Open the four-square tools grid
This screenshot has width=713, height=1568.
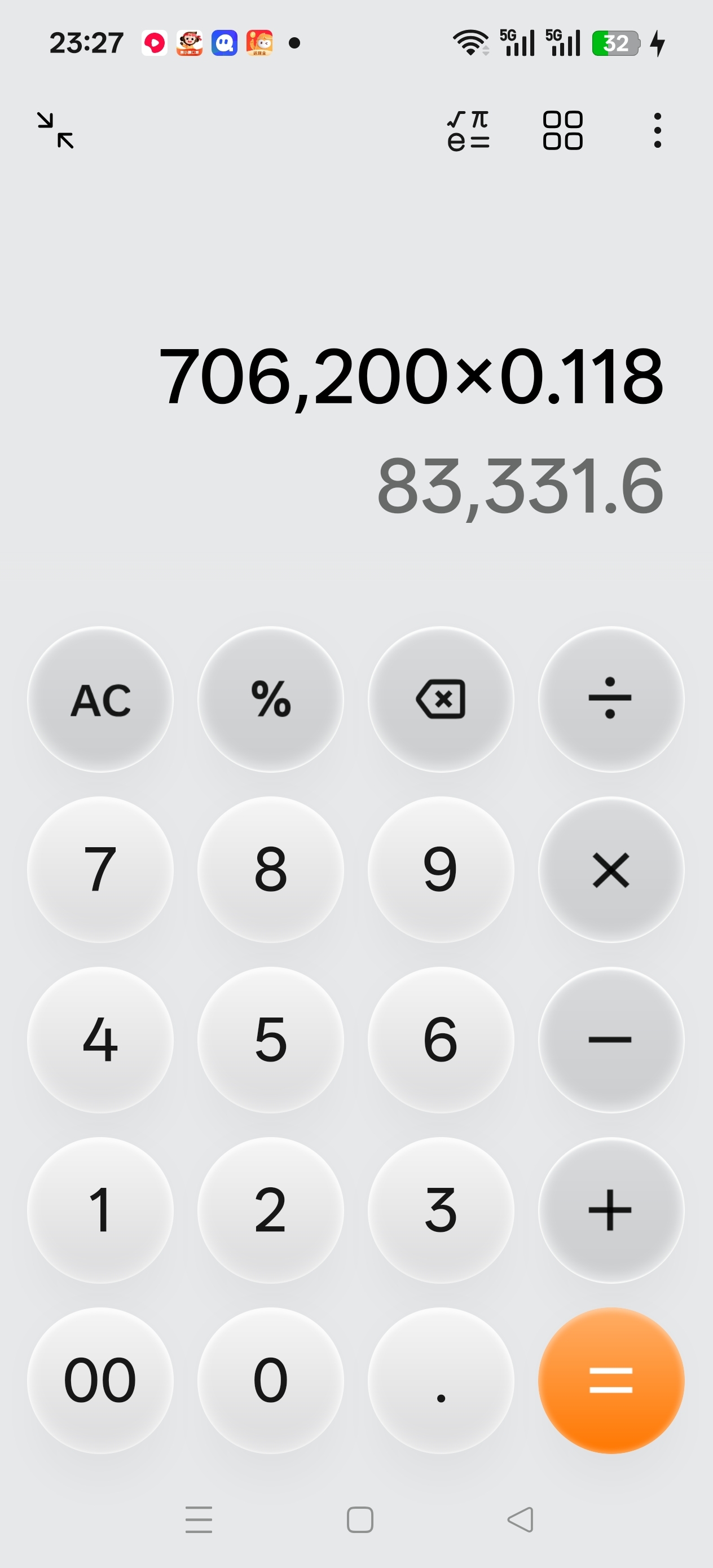(562, 130)
